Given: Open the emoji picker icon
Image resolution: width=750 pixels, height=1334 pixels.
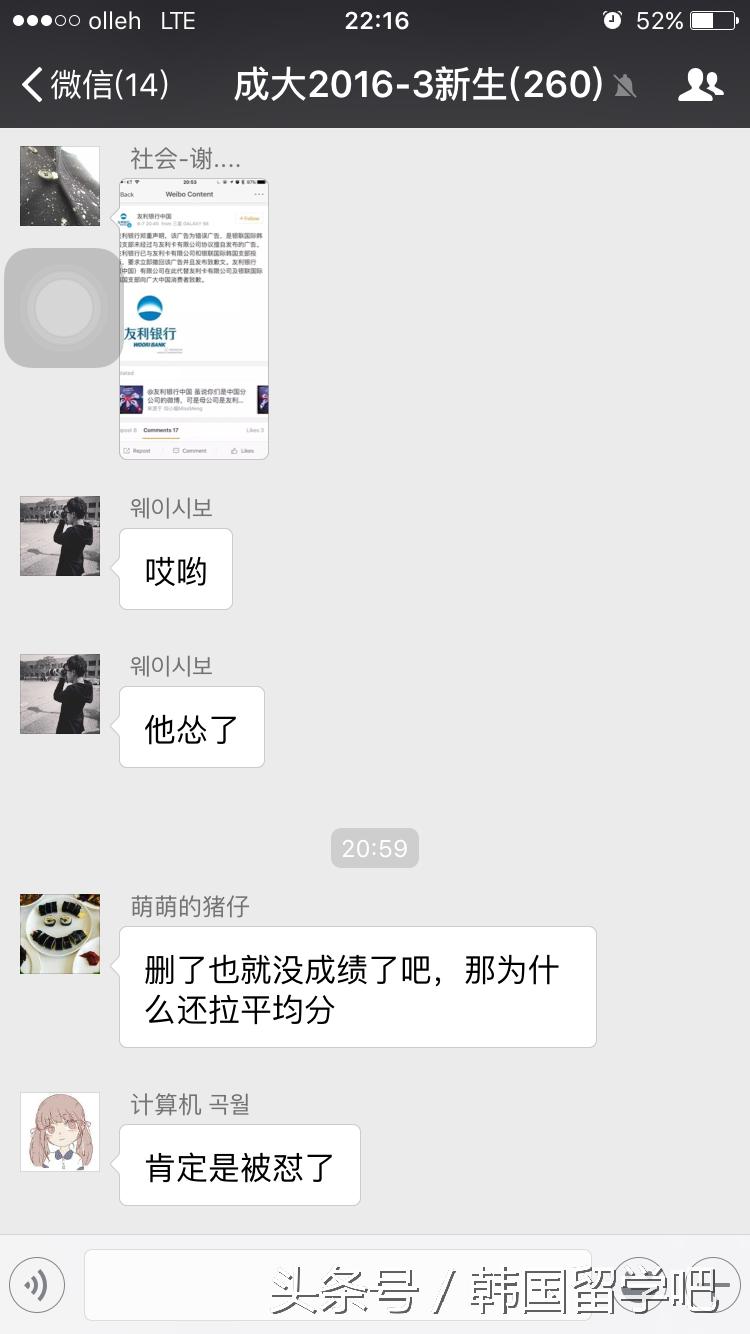Looking at the screenshot, I should [x=640, y=1285].
